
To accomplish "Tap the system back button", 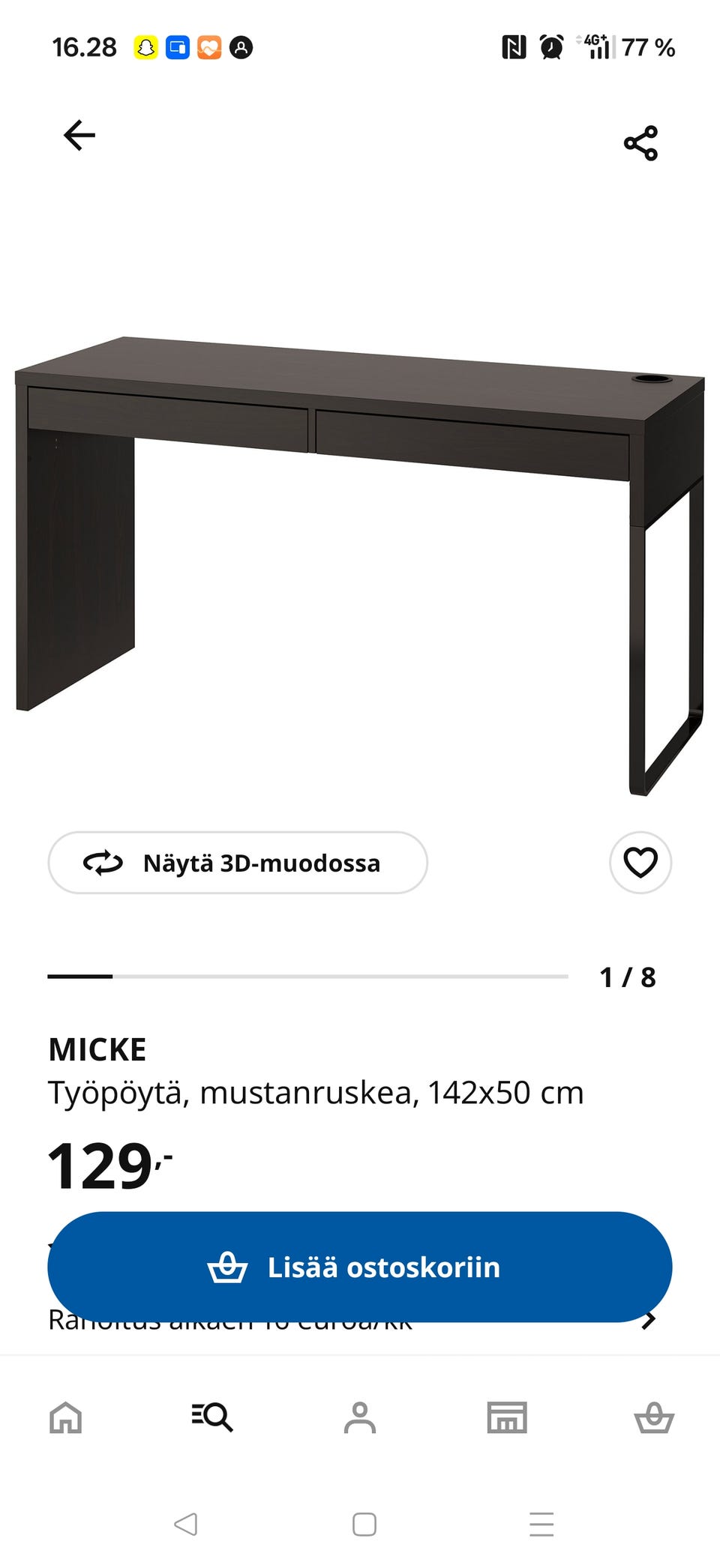I will click(x=185, y=1524).
